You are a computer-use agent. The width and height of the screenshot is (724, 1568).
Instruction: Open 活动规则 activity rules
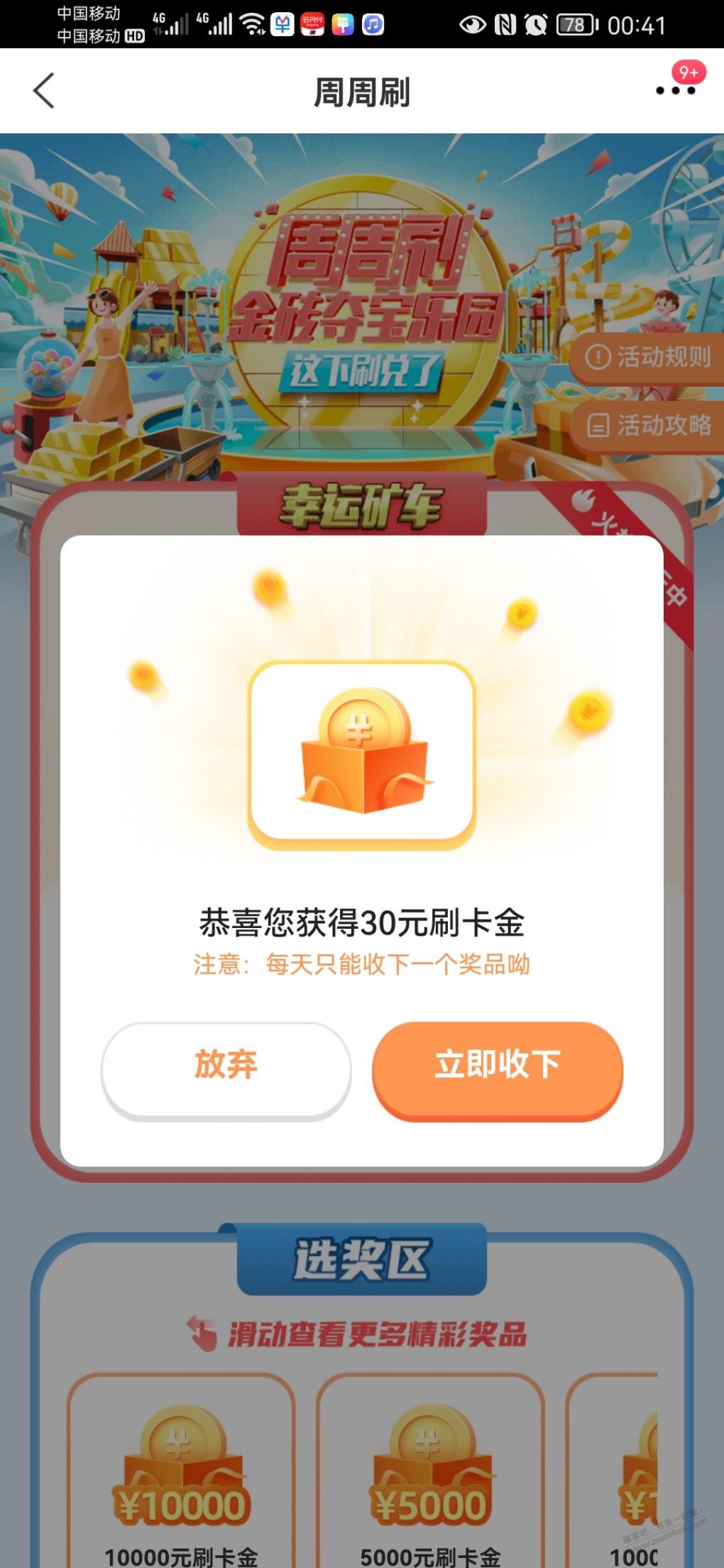click(x=649, y=357)
